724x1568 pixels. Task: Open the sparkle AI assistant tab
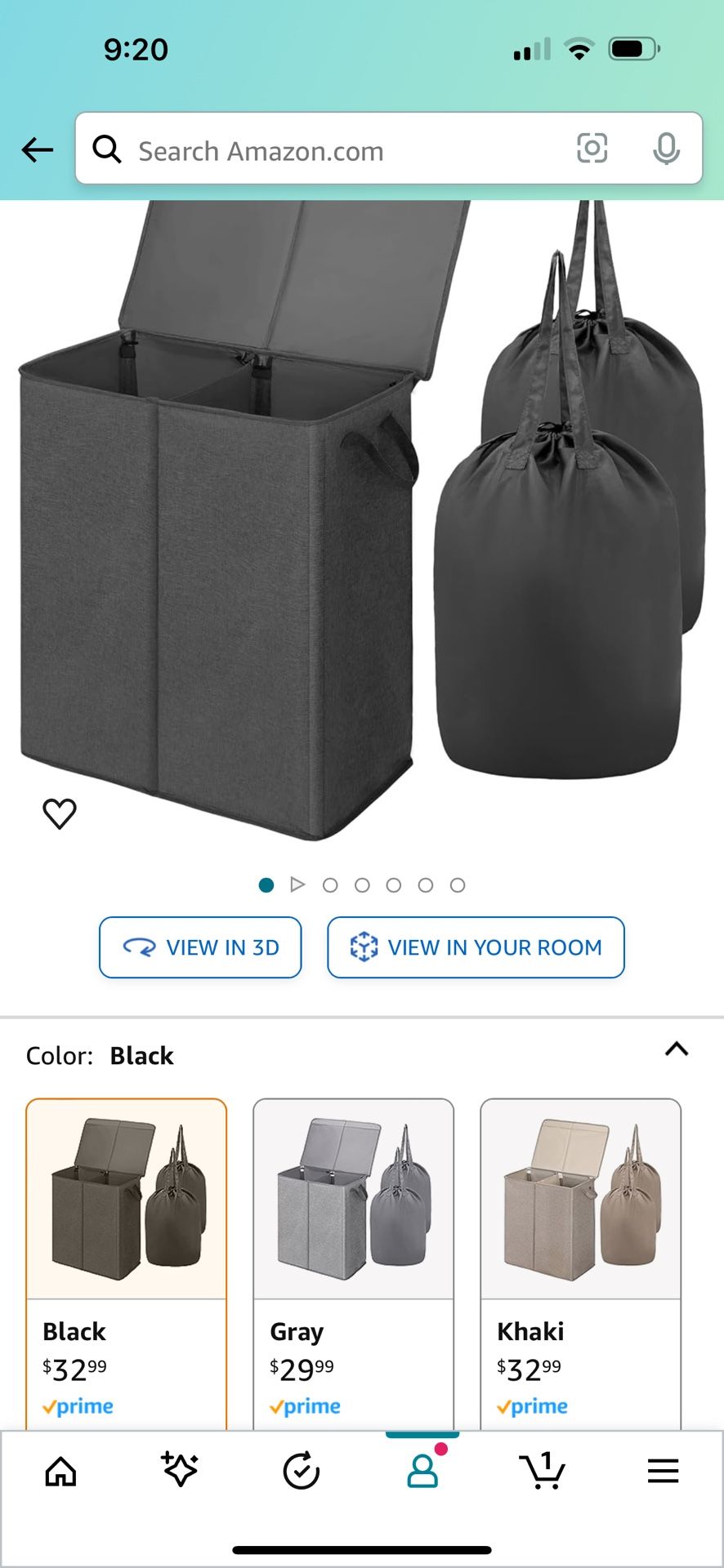coord(181,1470)
